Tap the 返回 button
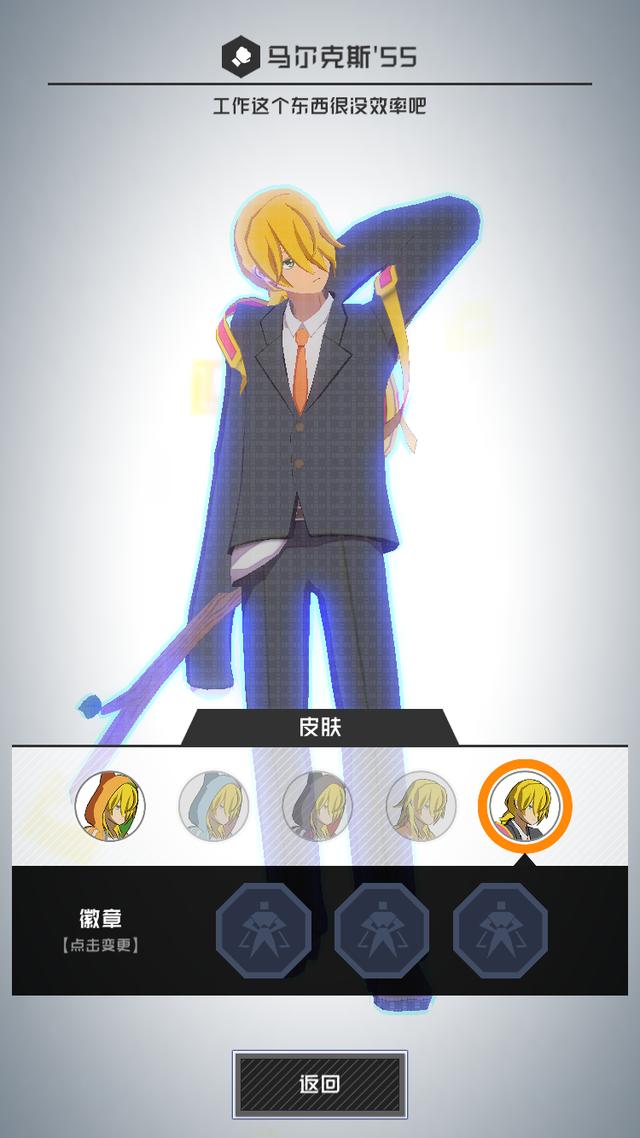 pos(319,1084)
